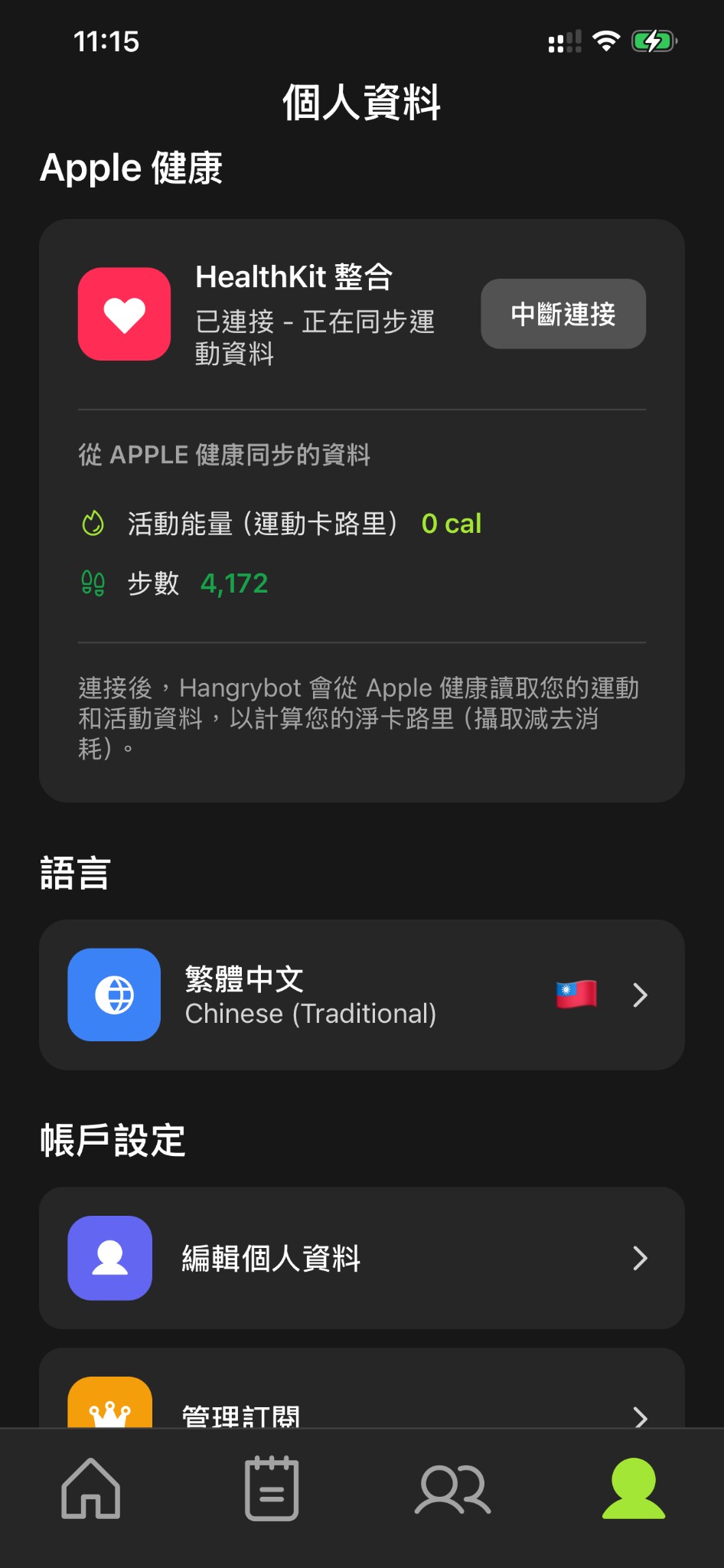Tap the blue globe language icon

coord(113,995)
